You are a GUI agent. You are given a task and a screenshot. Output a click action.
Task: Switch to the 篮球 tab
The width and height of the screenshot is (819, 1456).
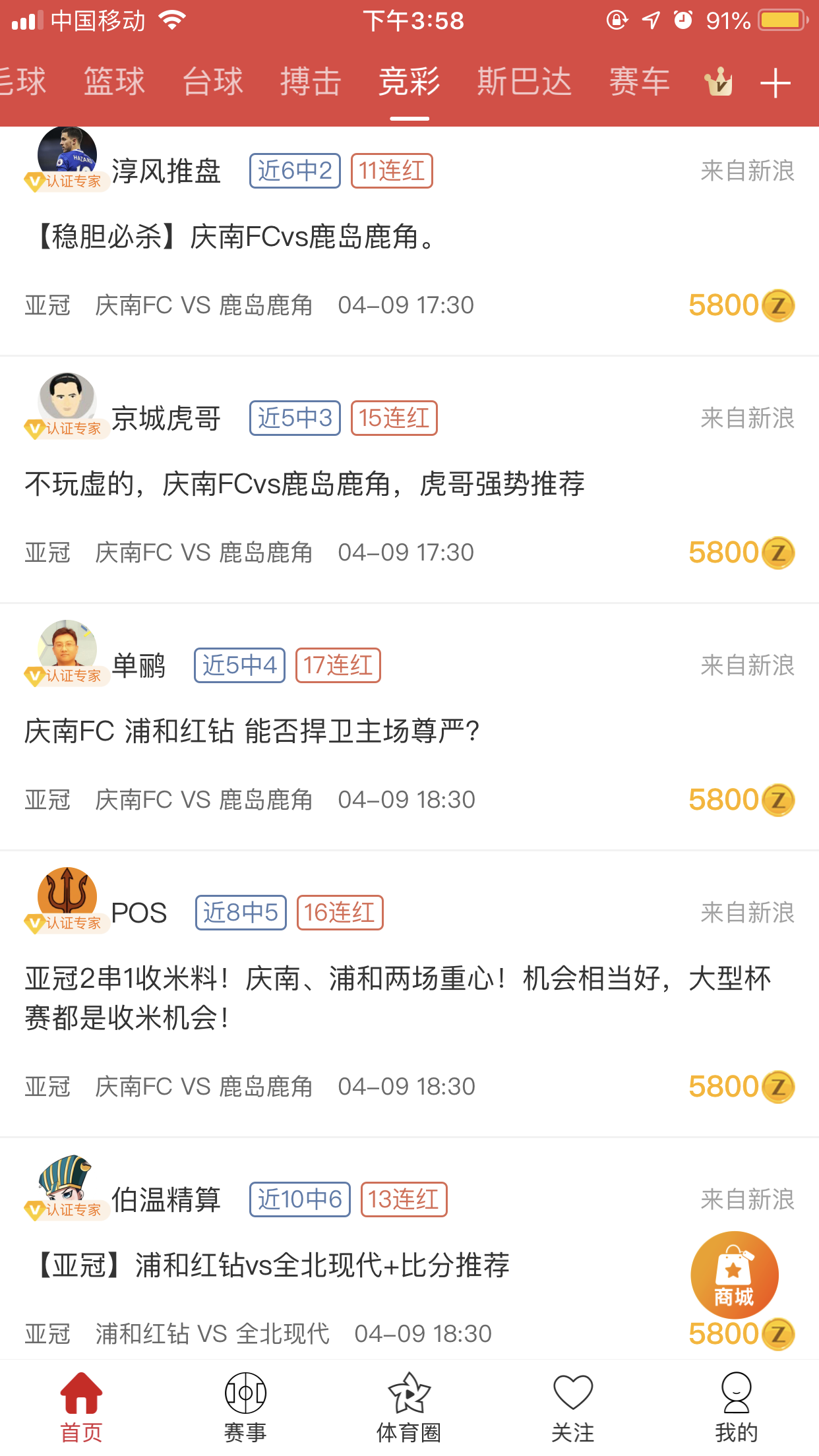pyautogui.click(x=114, y=82)
